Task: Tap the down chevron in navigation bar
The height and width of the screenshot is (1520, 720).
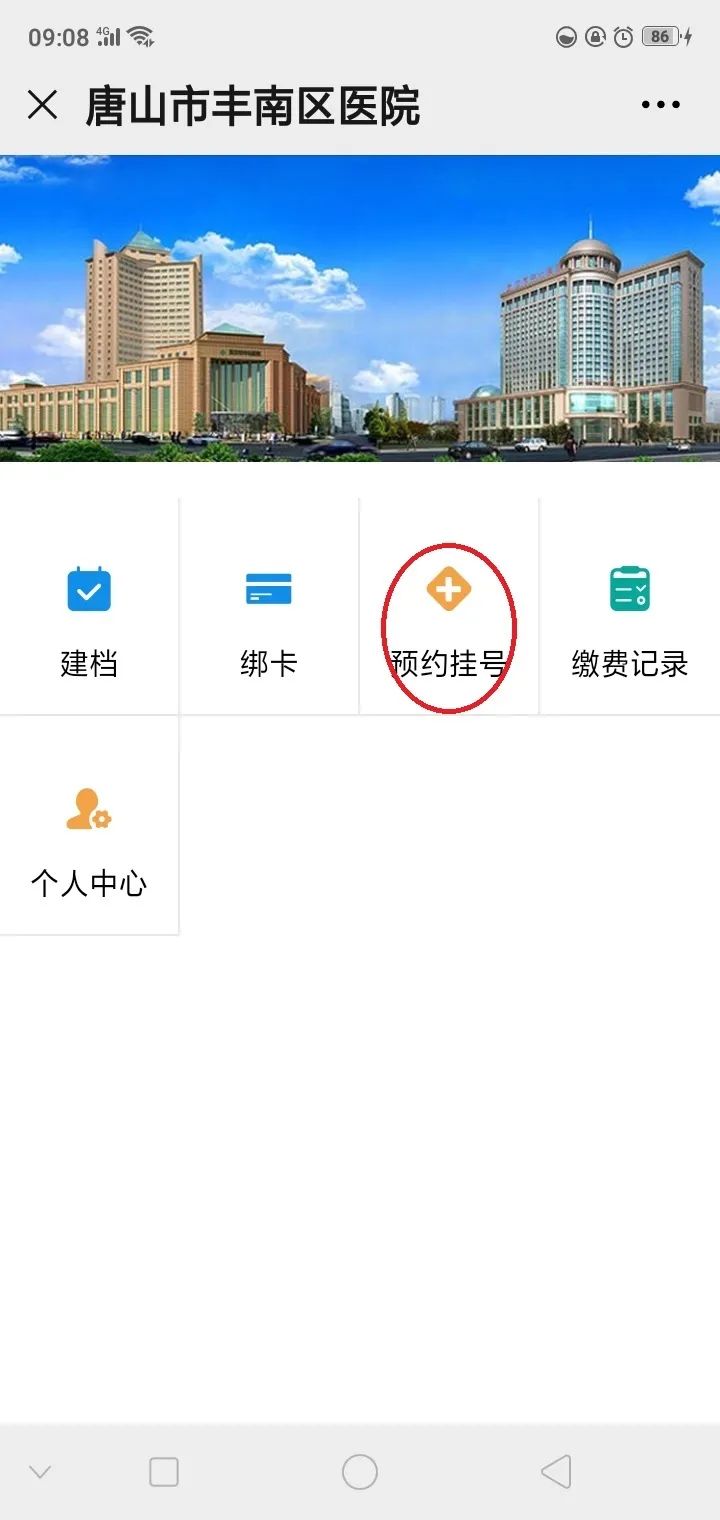Action: coord(40,1471)
